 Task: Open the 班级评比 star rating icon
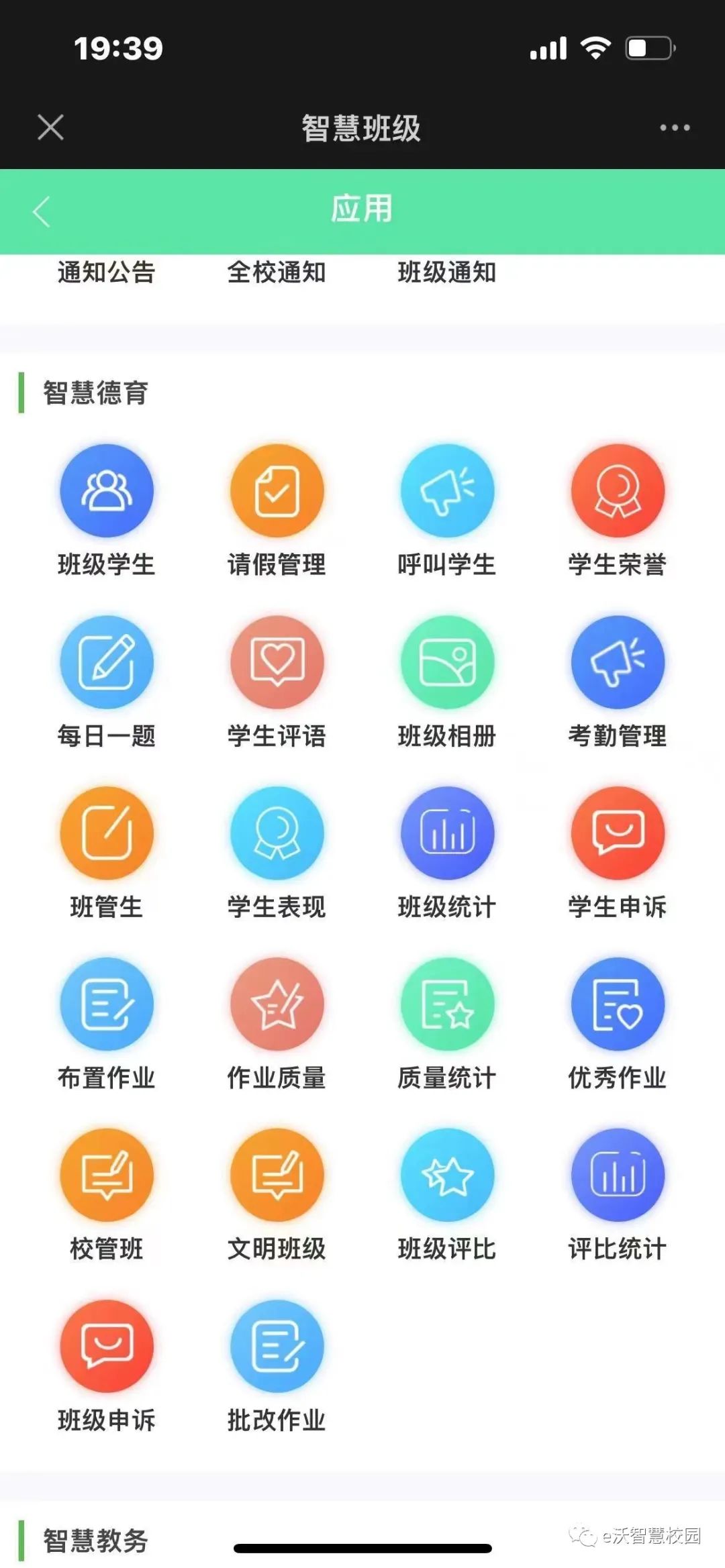[x=447, y=1174]
